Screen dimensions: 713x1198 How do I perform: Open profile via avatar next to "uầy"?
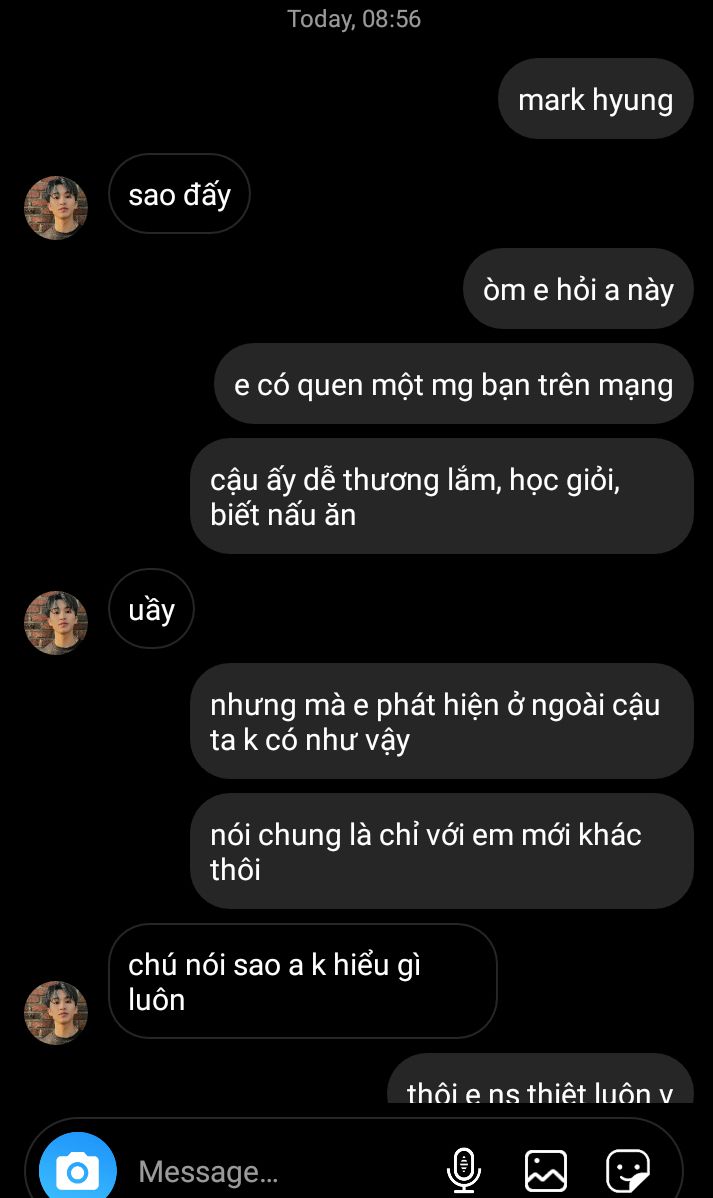pyautogui.click(x=56, y=622)
